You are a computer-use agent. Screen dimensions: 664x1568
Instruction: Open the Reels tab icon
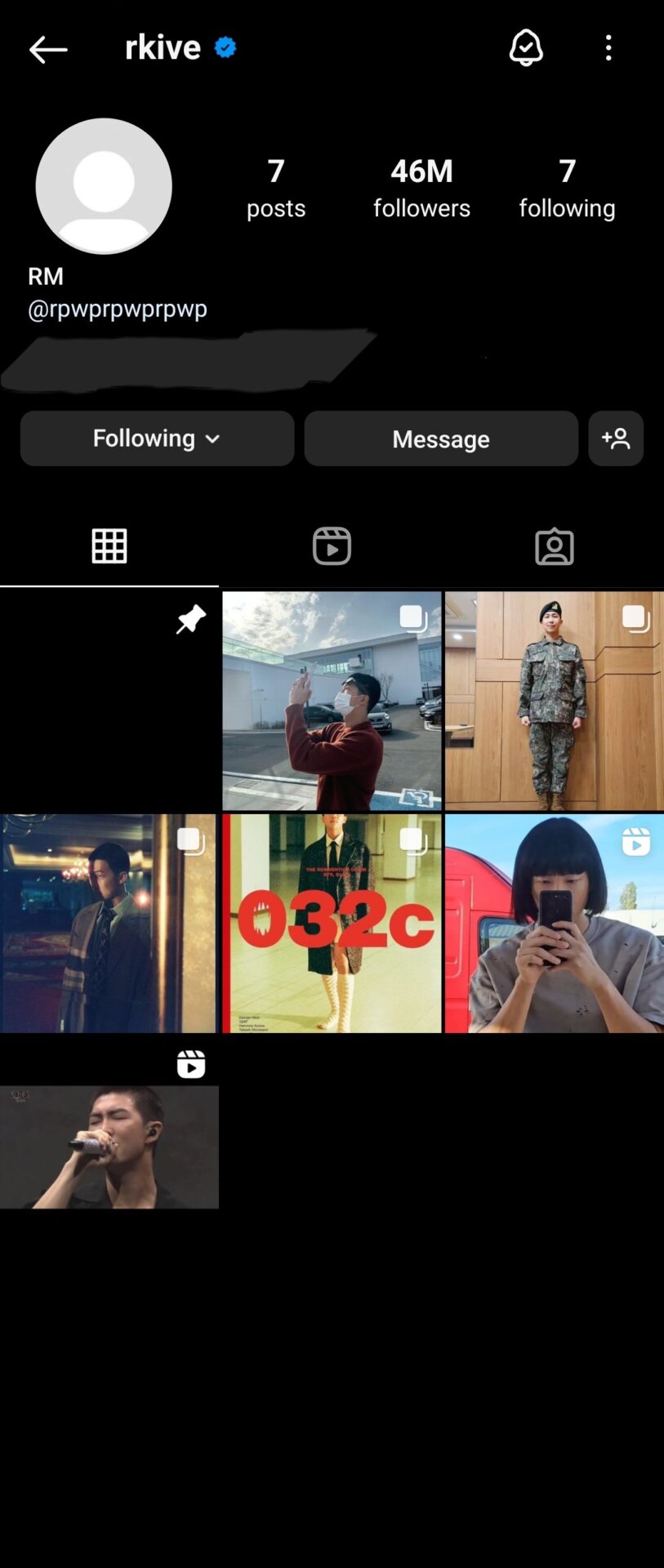click(x=332, y=546)
